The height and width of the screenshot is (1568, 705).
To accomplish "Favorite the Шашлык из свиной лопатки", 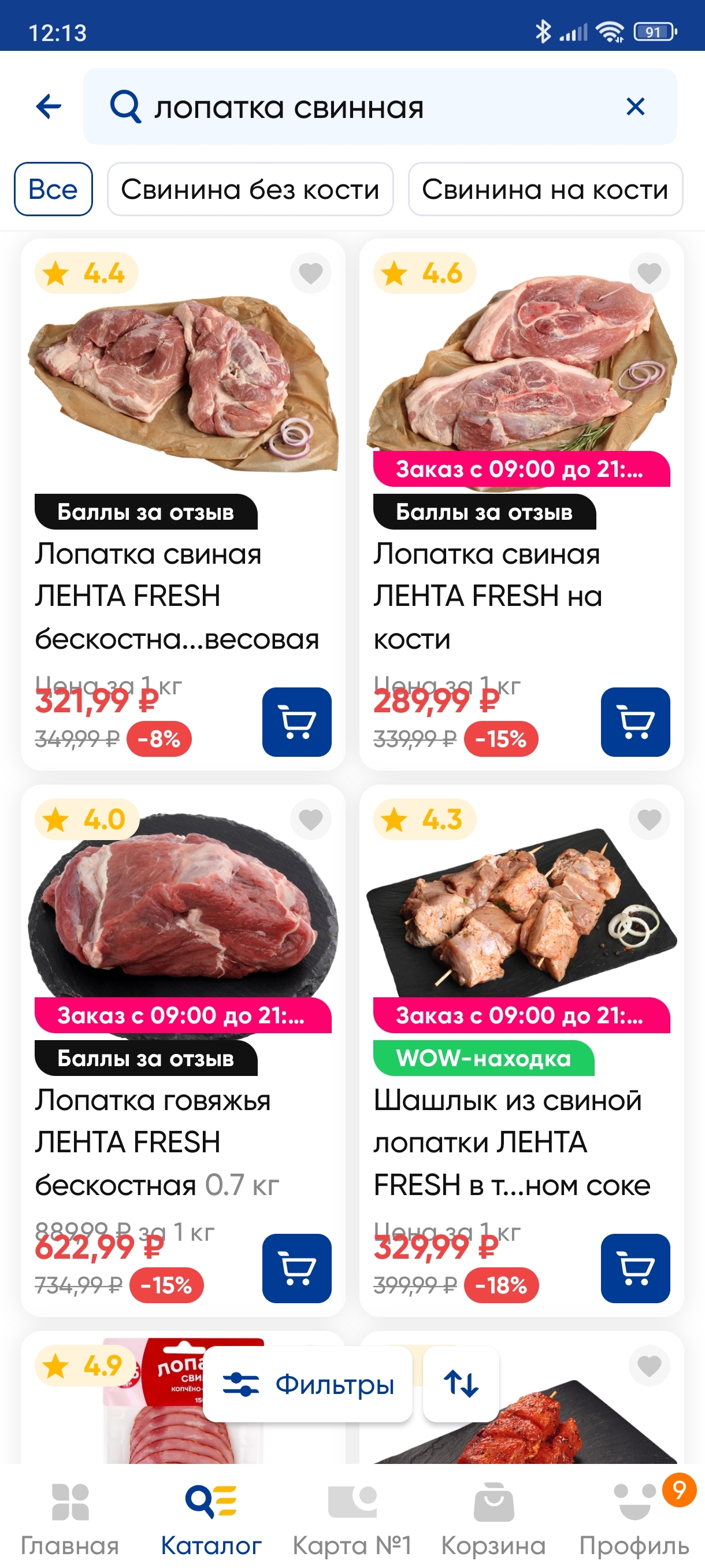I will (649, 819).
